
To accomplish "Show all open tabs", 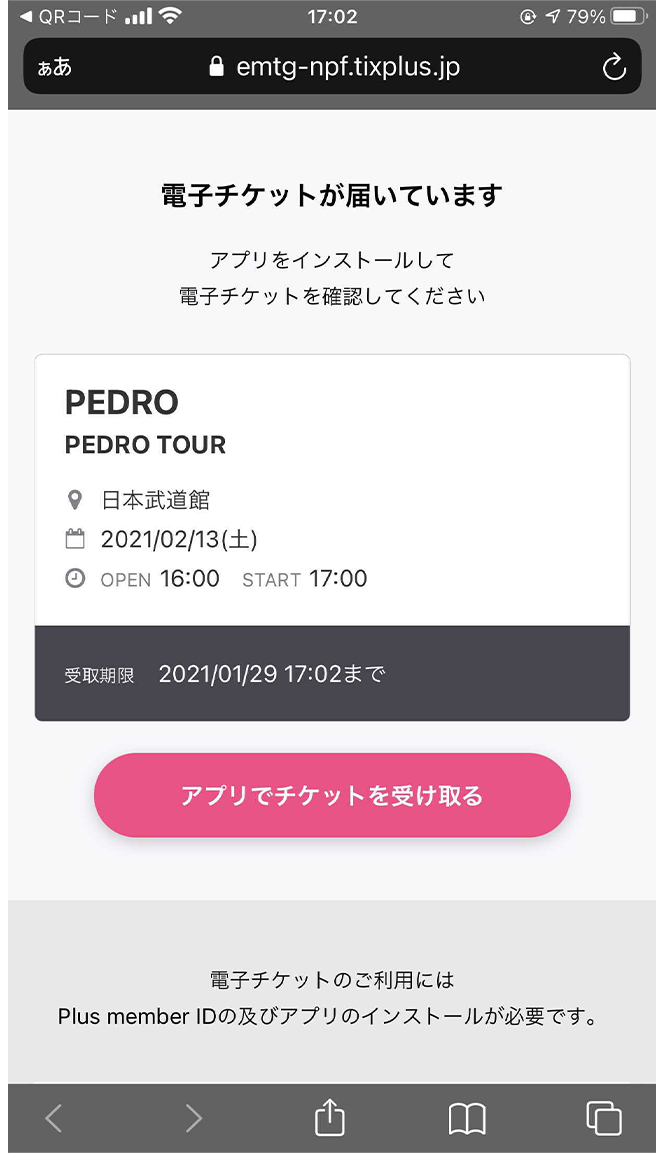I will click(604, 1118).
